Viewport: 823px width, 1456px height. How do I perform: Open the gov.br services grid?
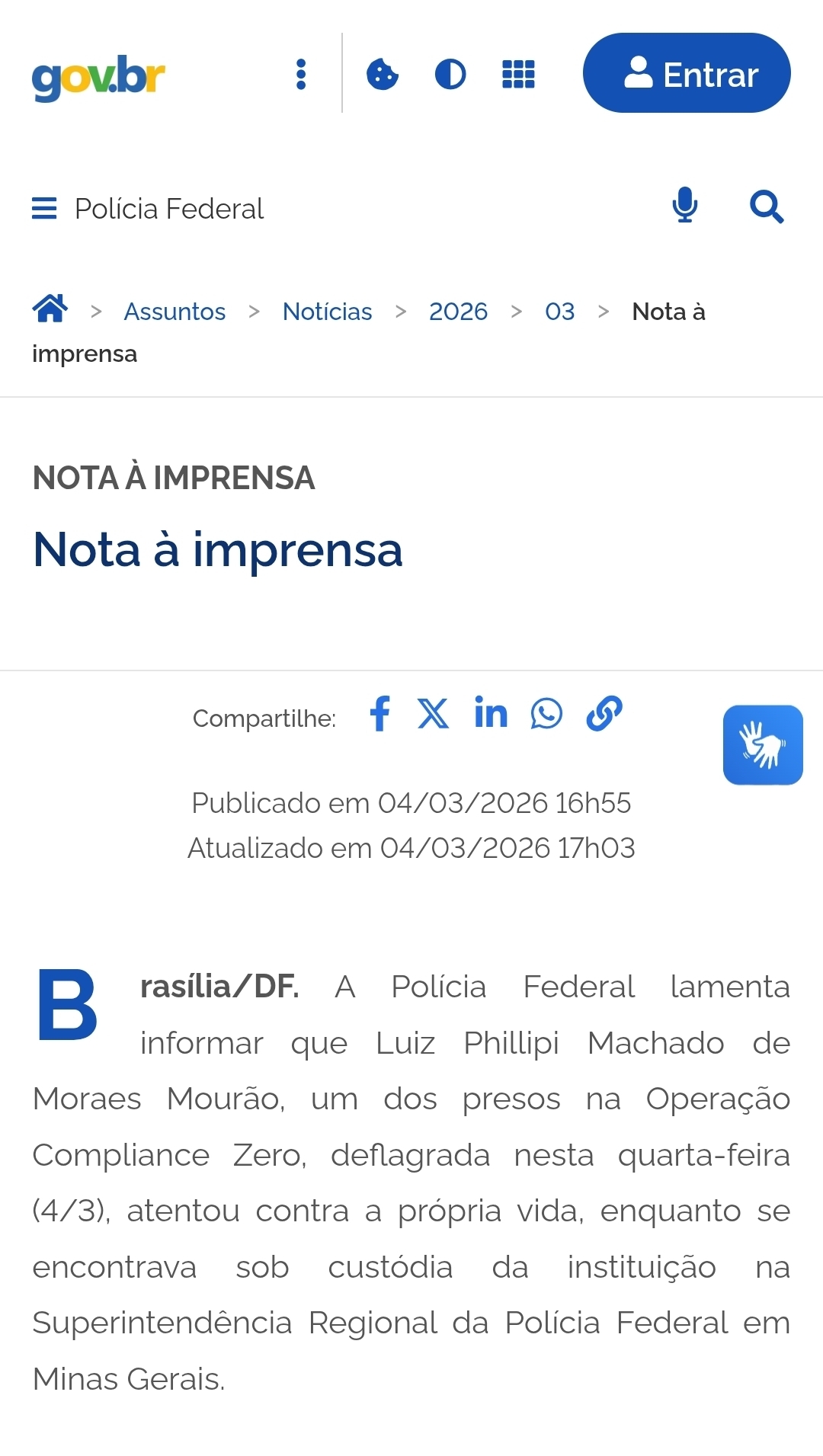518,75
